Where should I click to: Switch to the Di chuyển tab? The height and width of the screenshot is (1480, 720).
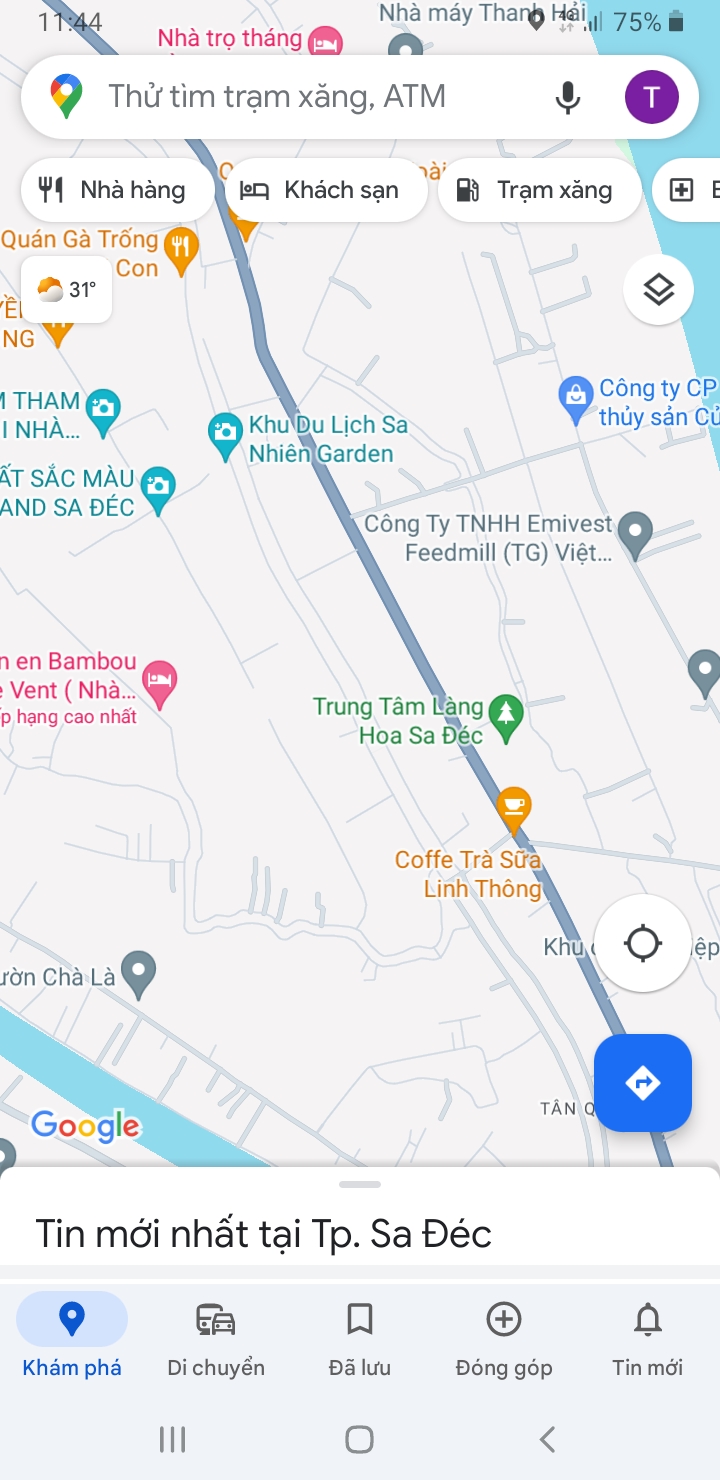(216, 1336)
